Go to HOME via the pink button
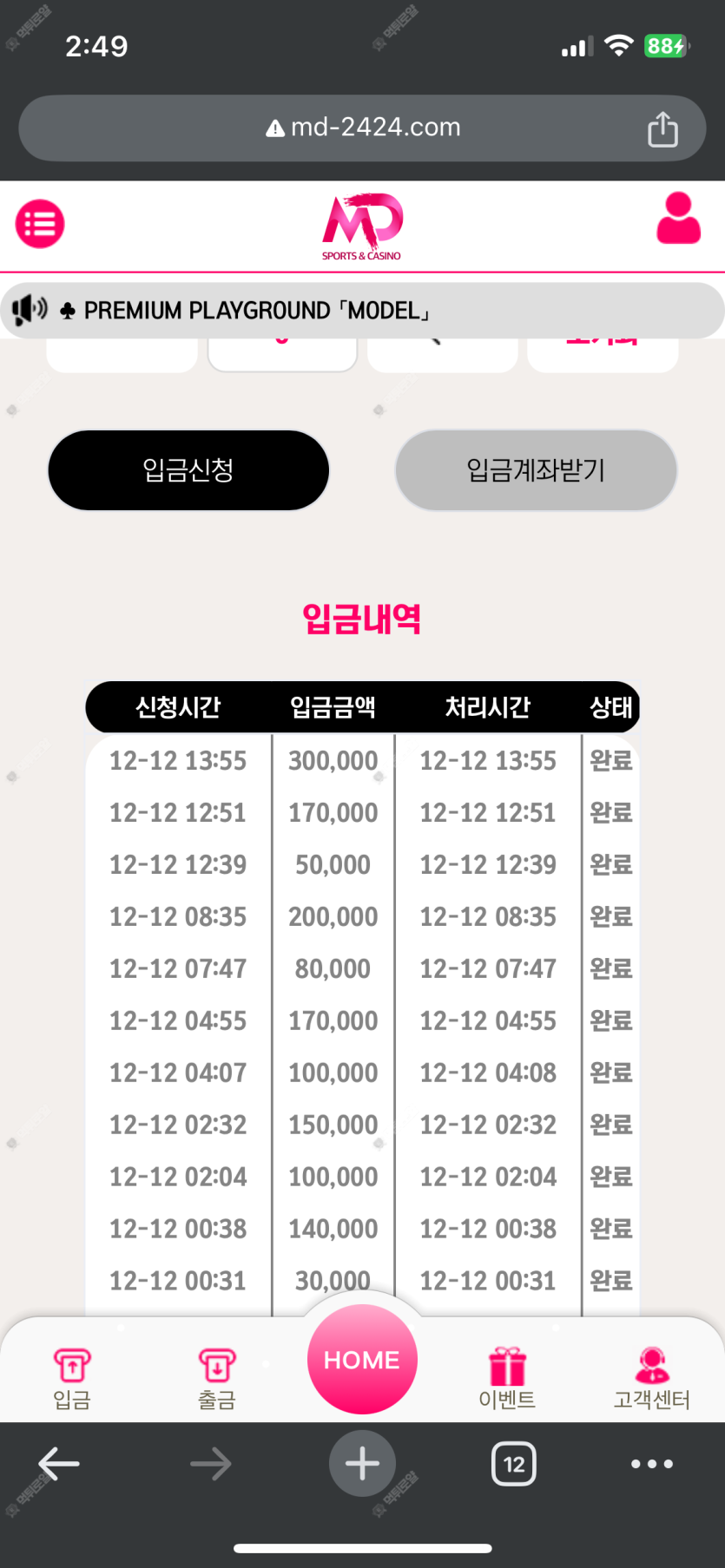The height and width of the screenshot is (1568, 725). click(x=362, y=1359)
